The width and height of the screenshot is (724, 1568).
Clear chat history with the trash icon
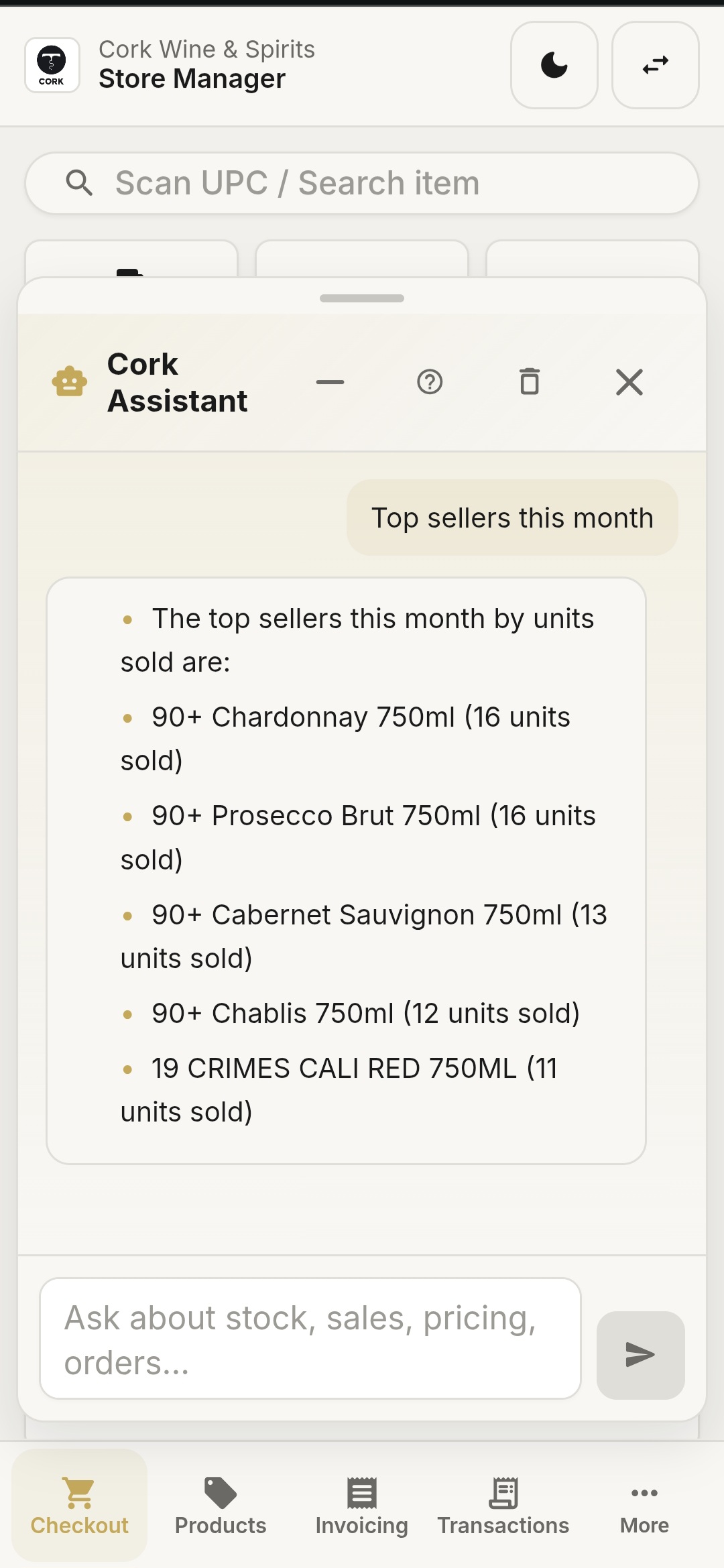coord(530,382)
